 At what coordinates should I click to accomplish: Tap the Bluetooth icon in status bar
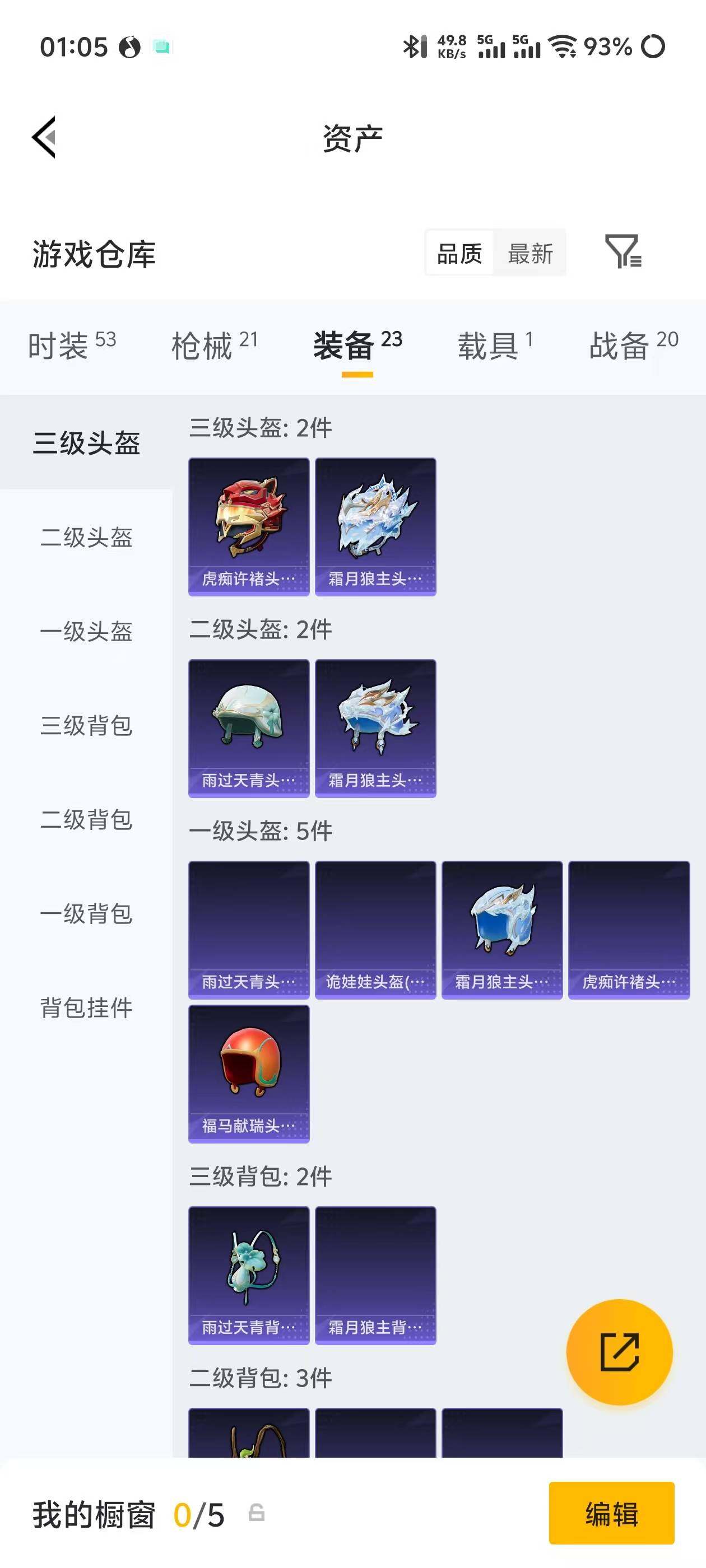pos(413,47)
